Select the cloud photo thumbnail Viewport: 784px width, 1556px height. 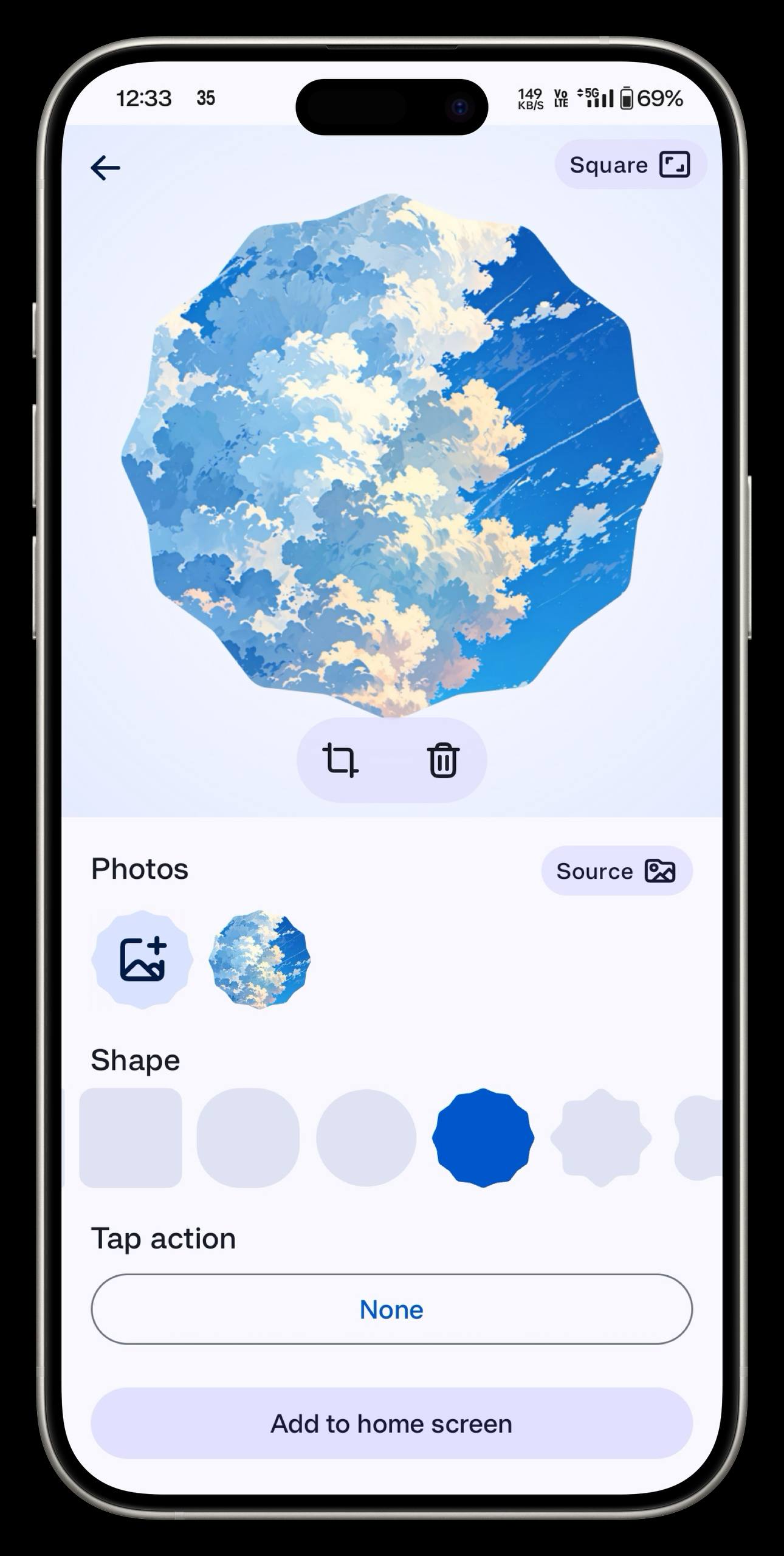coord(260,959)
